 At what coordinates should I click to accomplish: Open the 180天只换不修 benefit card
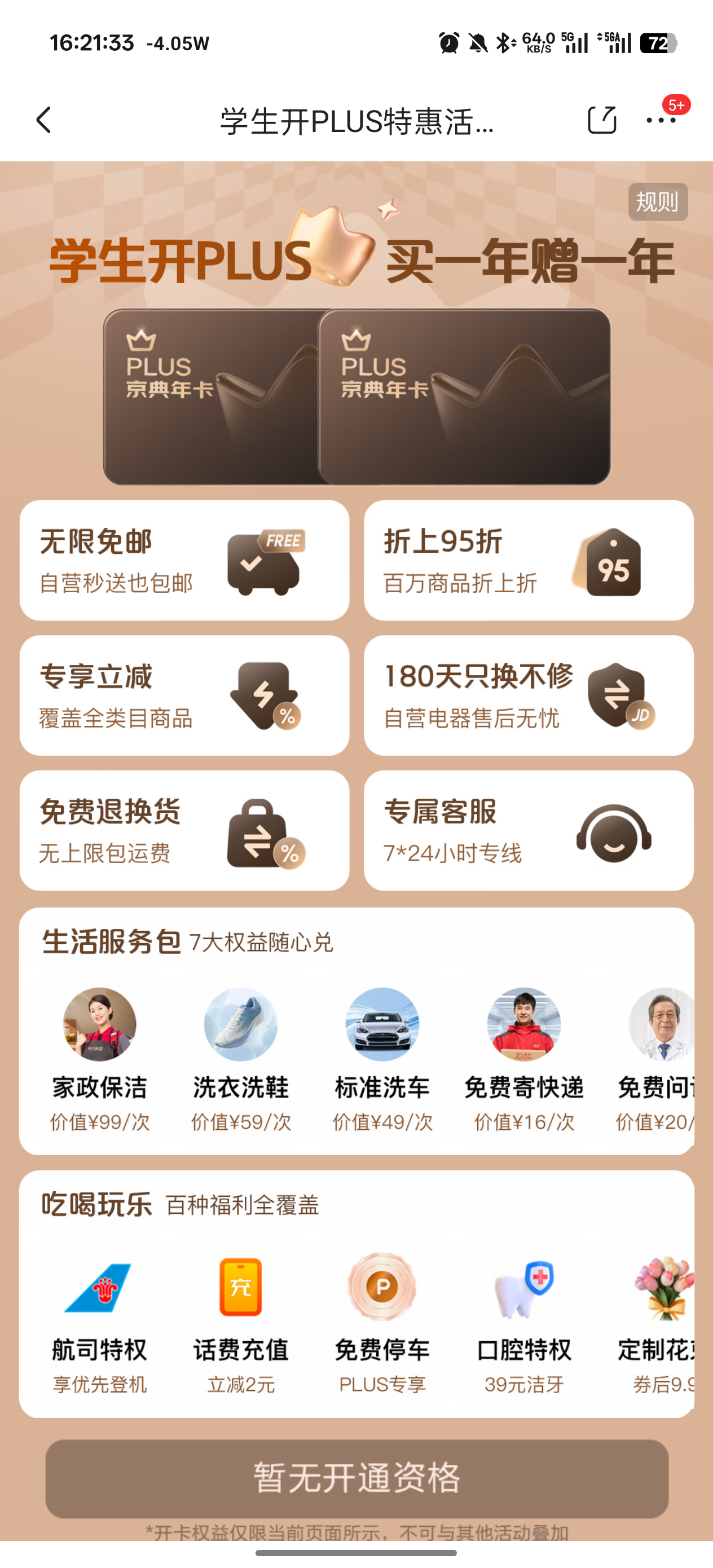(x=529, y=696)
